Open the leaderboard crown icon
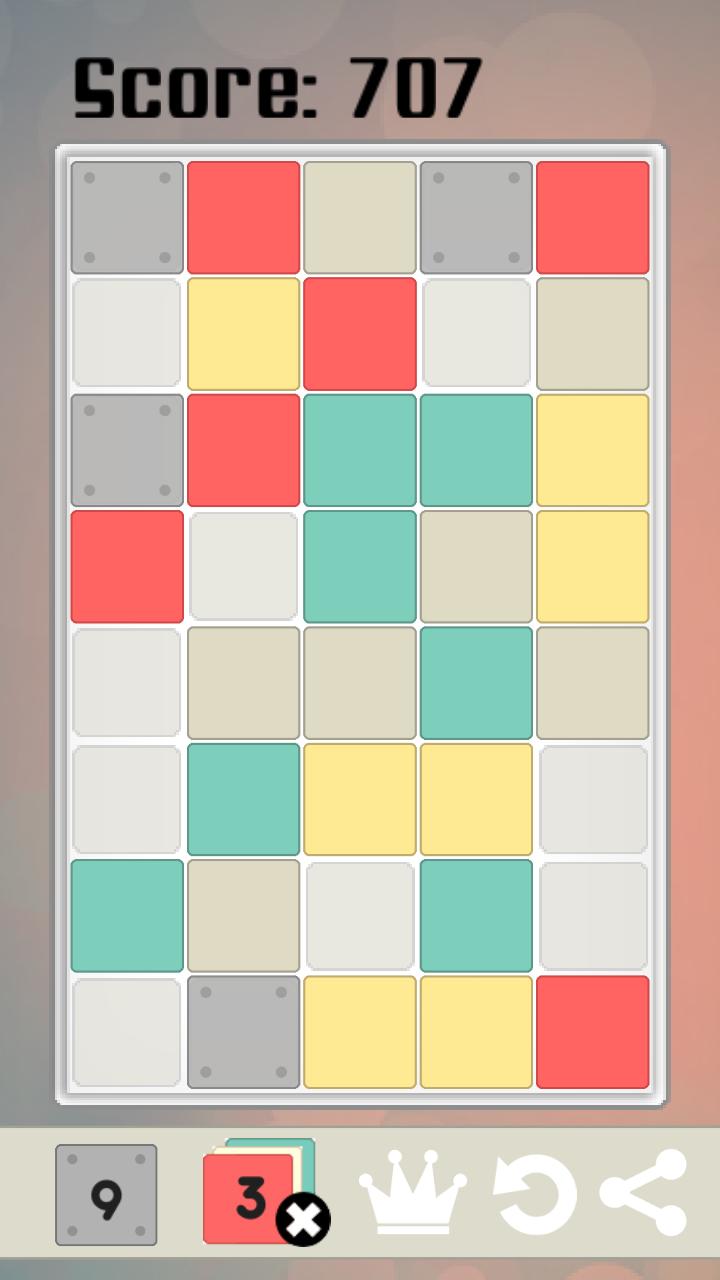The image size is (720, 1280). coord(412,1192)
